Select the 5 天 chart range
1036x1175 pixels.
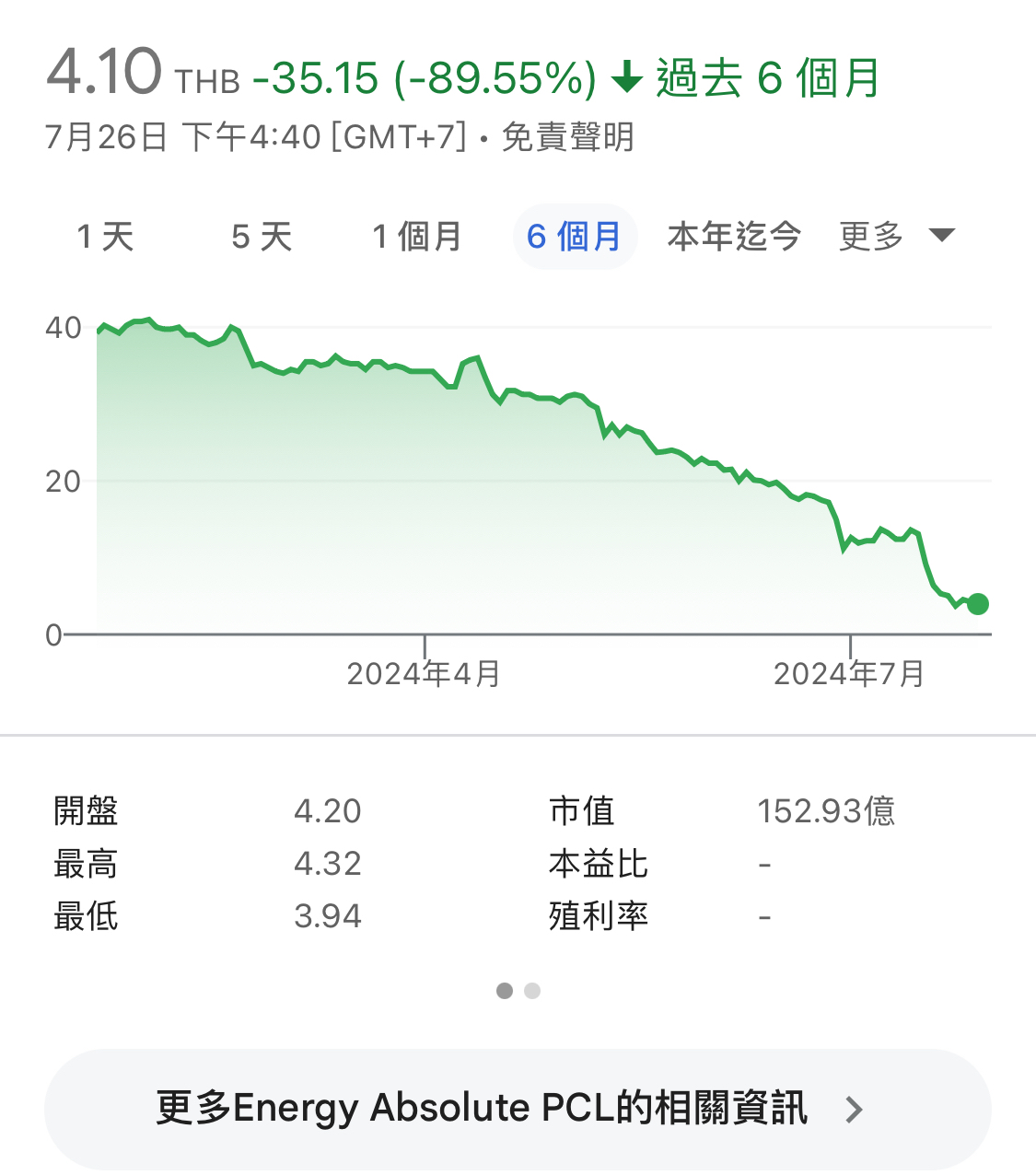tap(262, 237)
